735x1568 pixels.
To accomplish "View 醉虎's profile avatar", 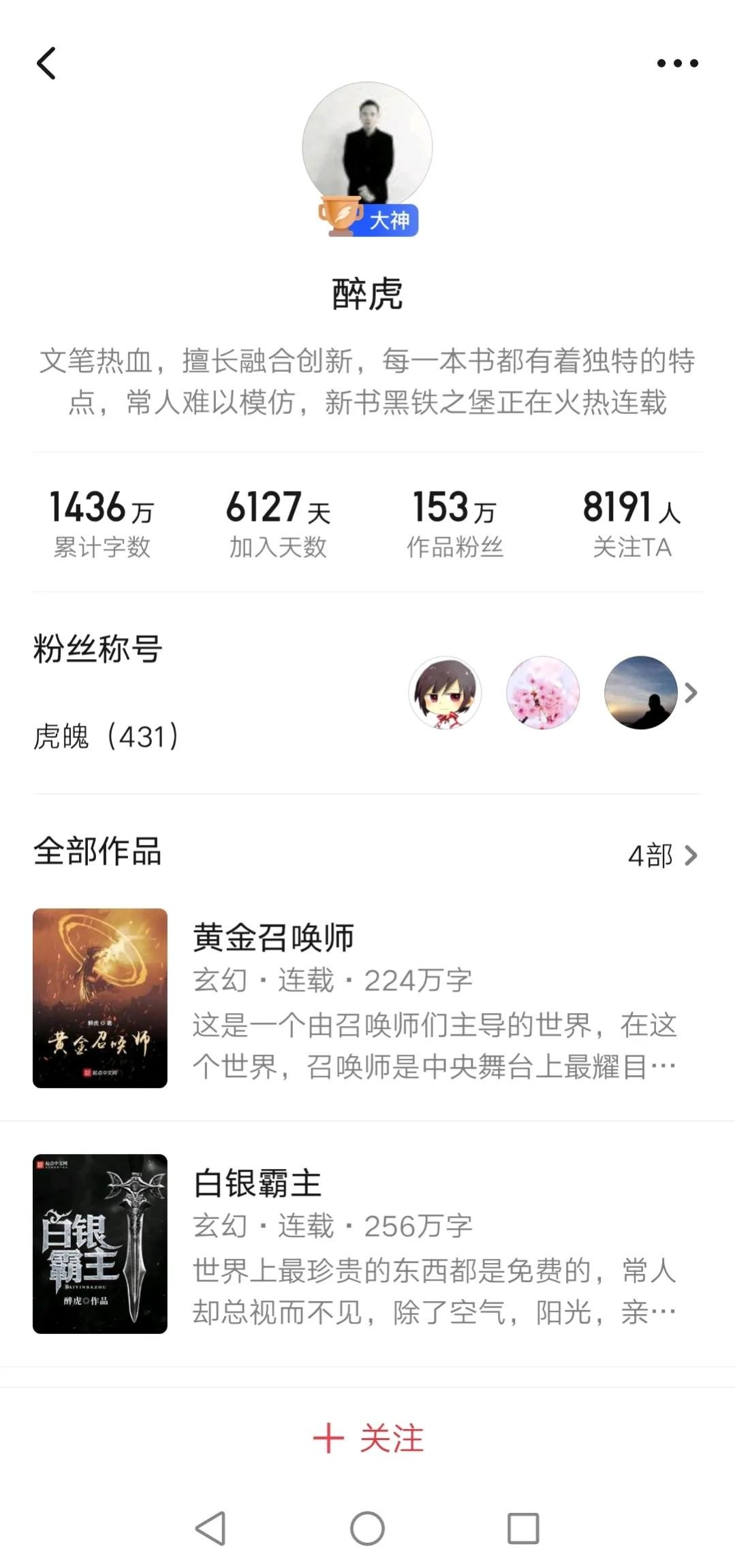I will coord(367,147).
